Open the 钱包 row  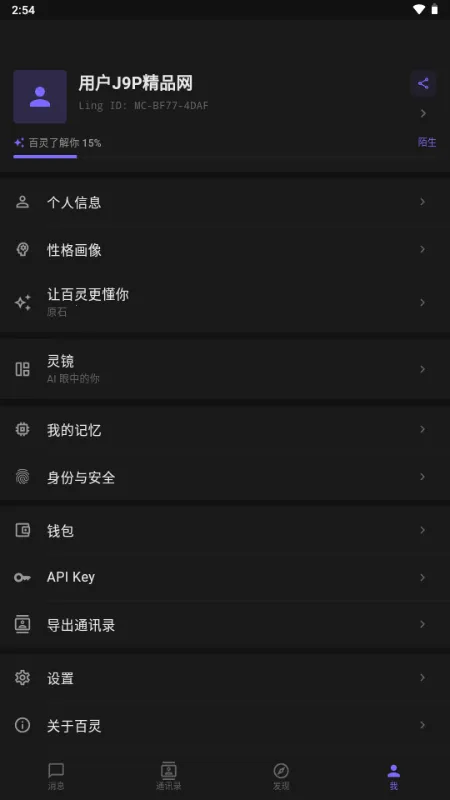point(225,531)
